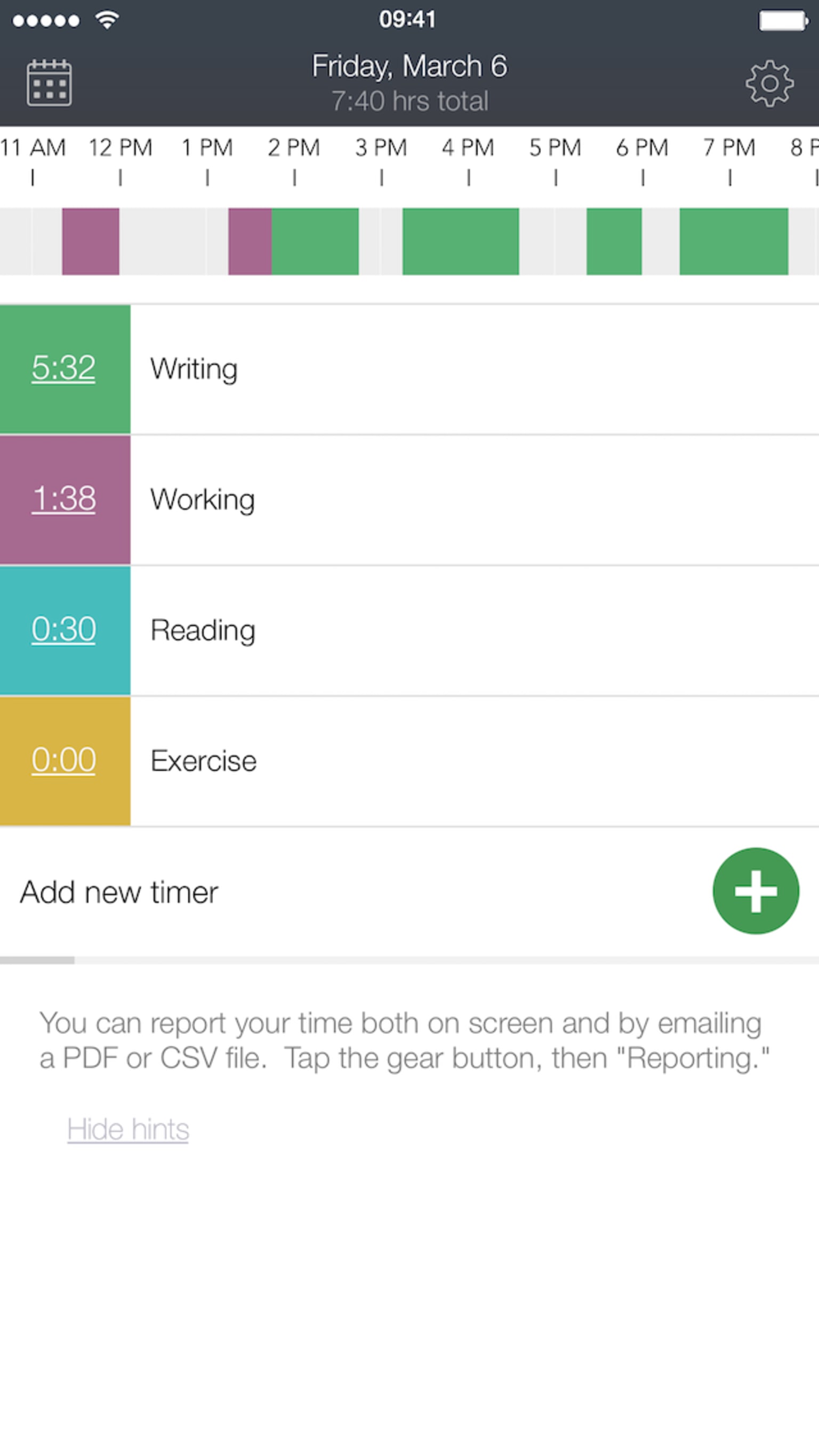819x1456 pixels.
Task: Select the purple block near 12 PM
Action: pyautogui.click(x=91, y=242)
